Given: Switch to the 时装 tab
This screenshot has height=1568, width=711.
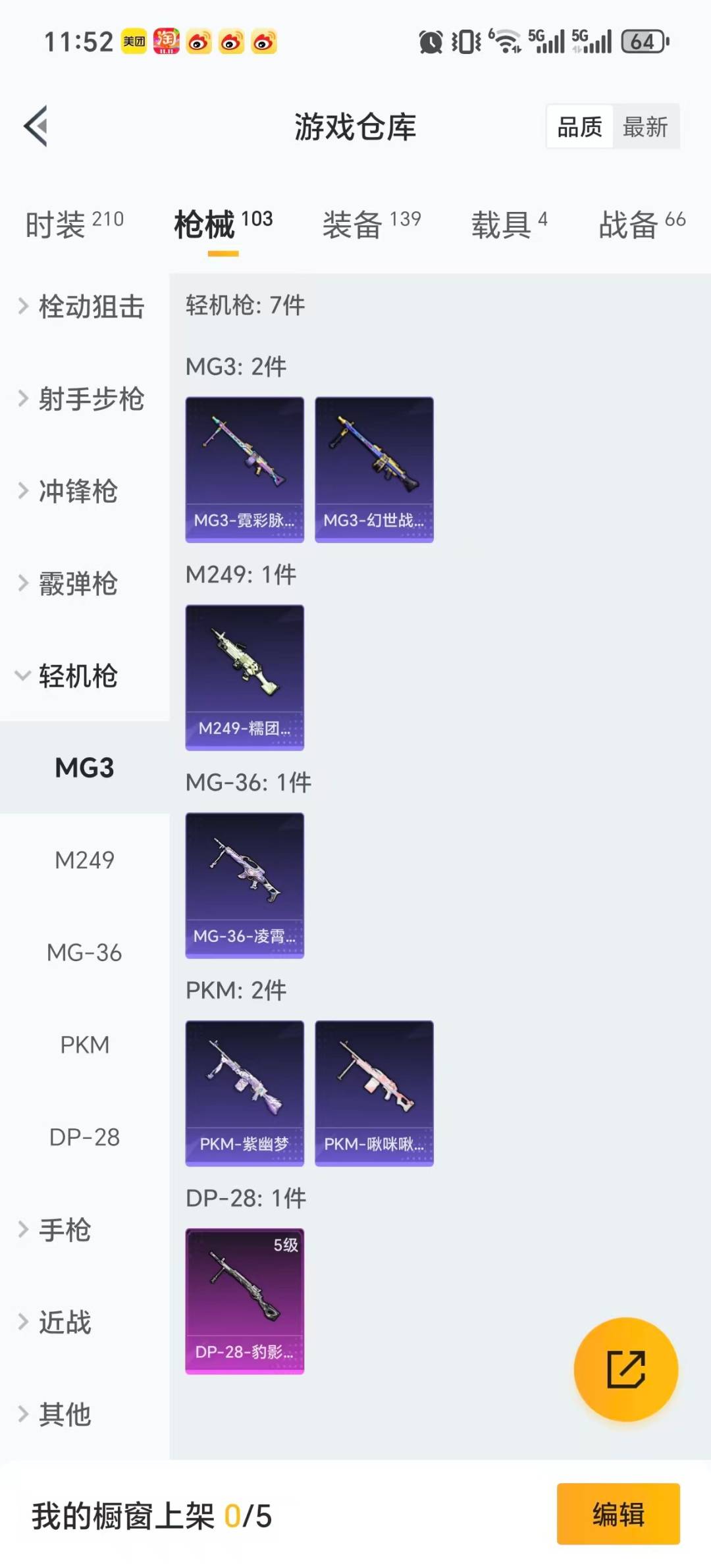Looking at the screenshot, I should pos(74,224).
